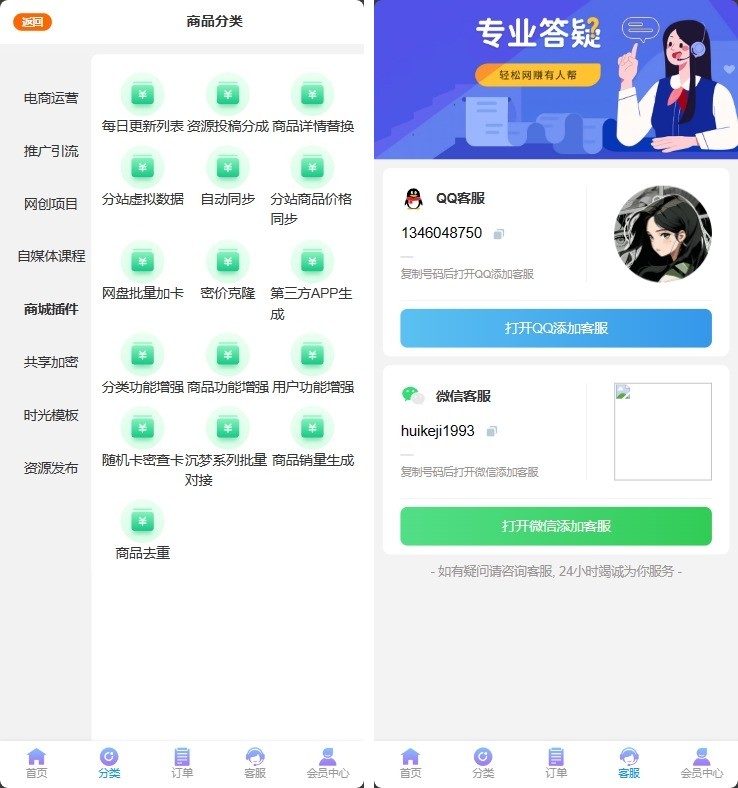Open the 商品详情替换 item
Image resolution: width=738 pixels, height=788 pixels.
[312, 105]
